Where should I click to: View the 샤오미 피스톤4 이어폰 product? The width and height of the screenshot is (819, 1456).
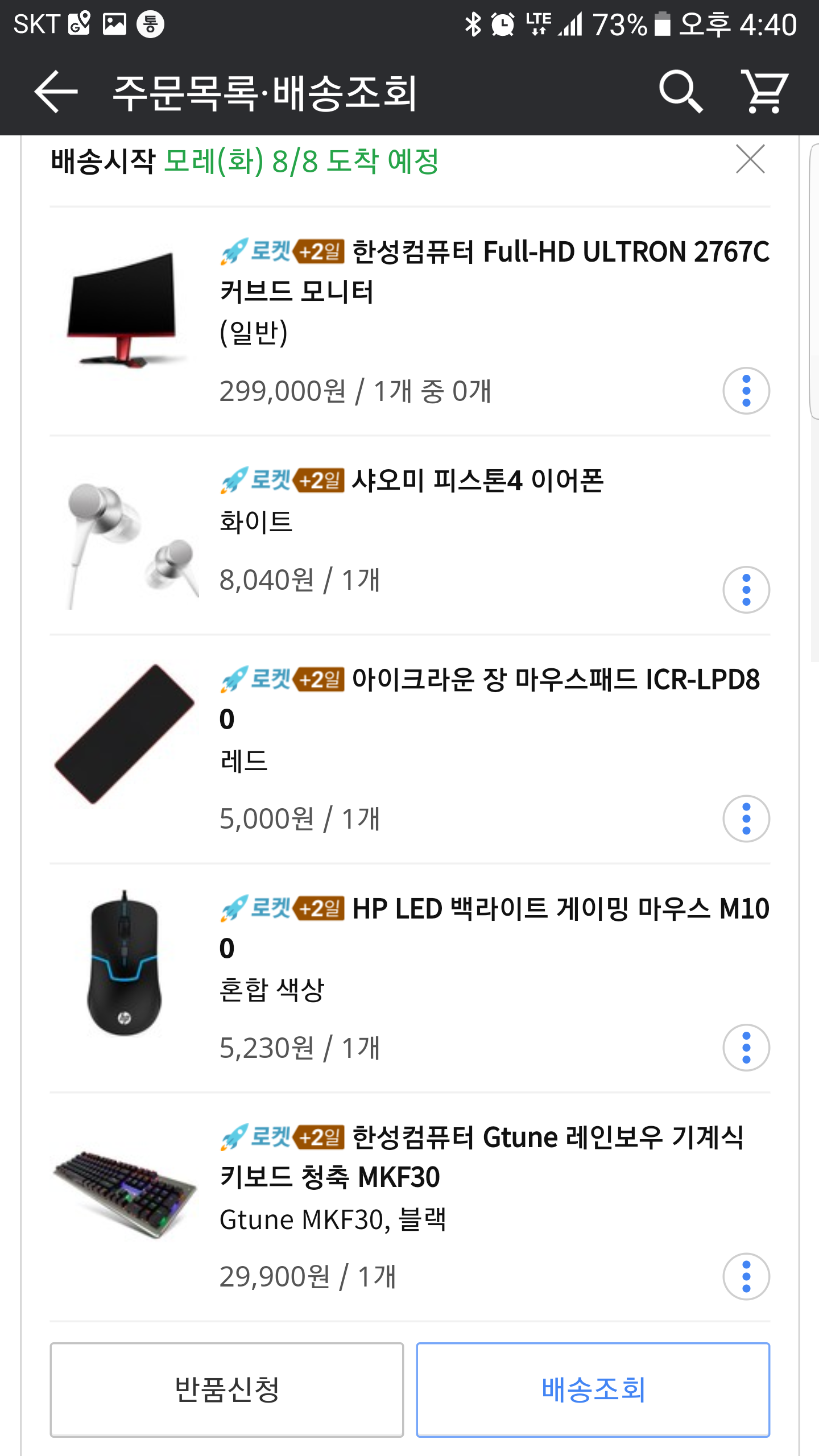click(x=477, y=481)
